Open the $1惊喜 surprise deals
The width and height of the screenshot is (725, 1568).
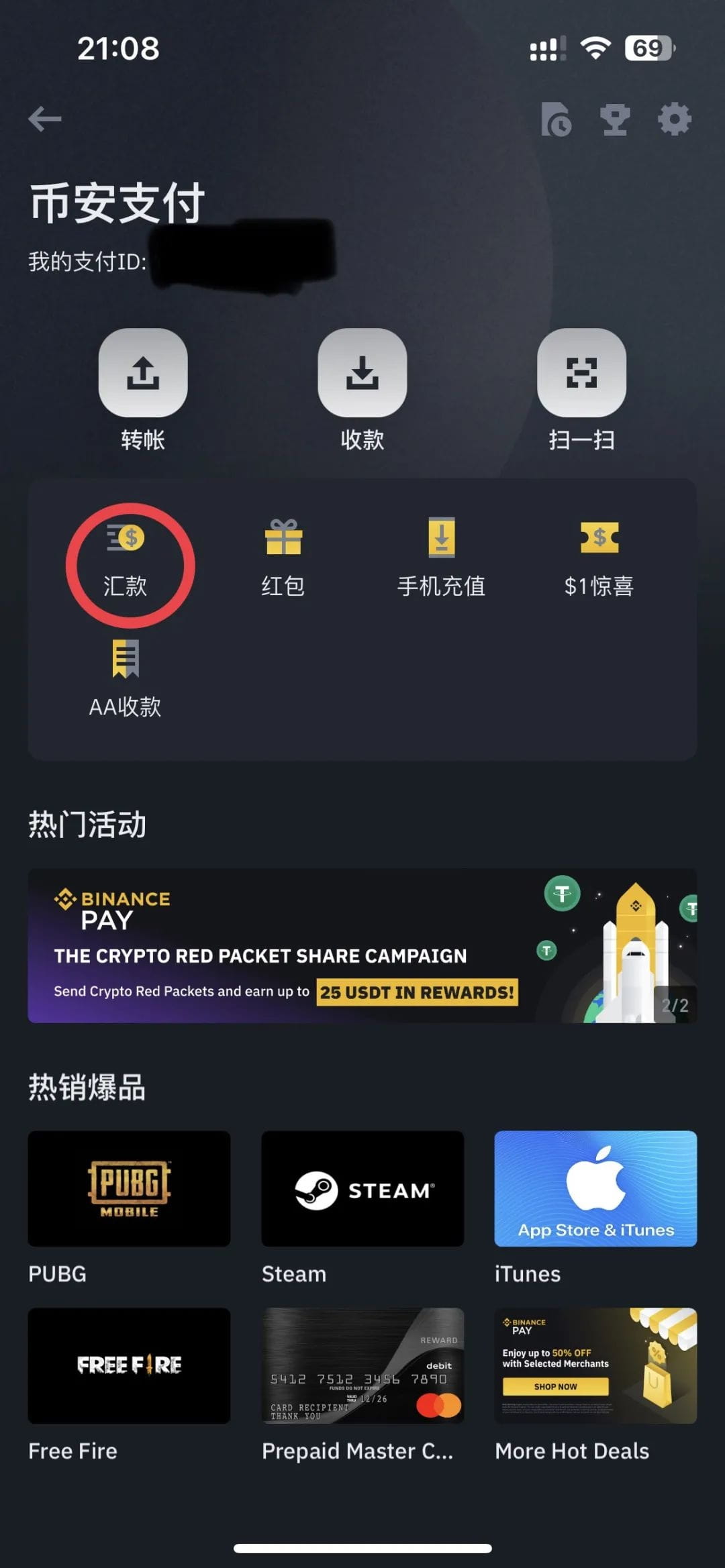pyautogui.click(x=599, y=557)
